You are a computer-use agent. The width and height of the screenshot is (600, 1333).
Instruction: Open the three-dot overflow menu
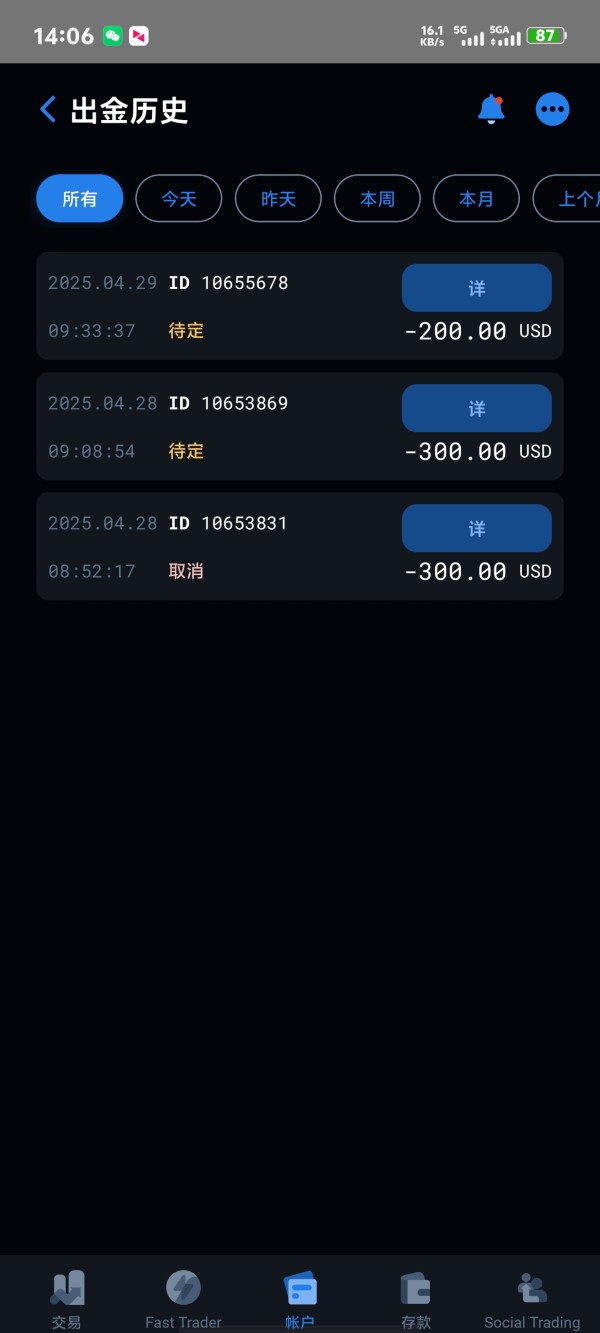[x=552, y=109]
